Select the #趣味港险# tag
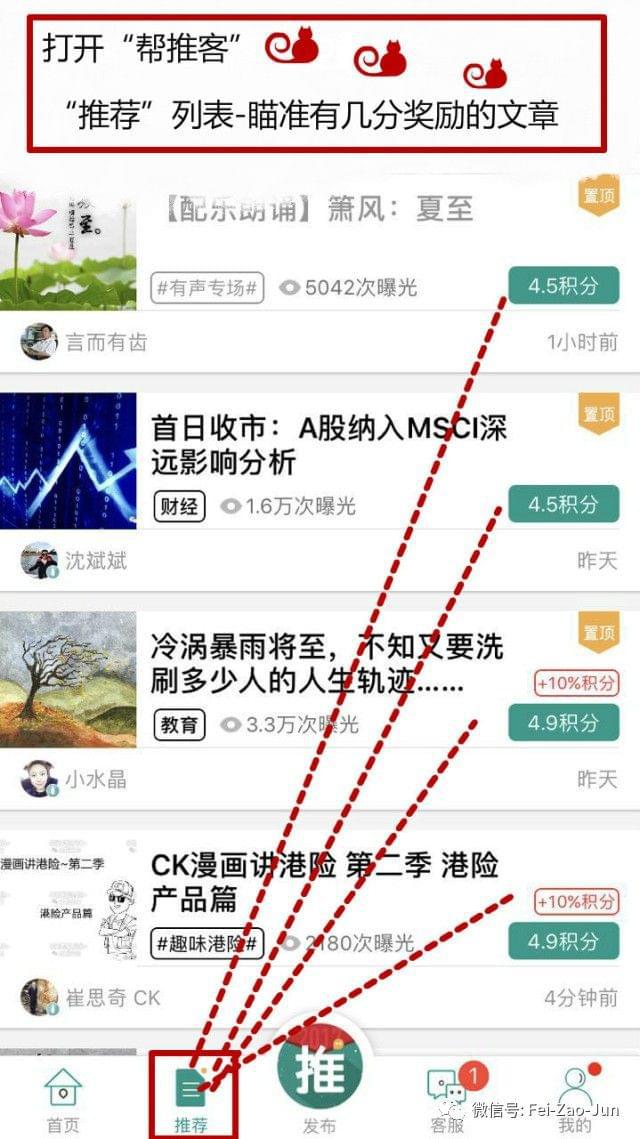 208,942
